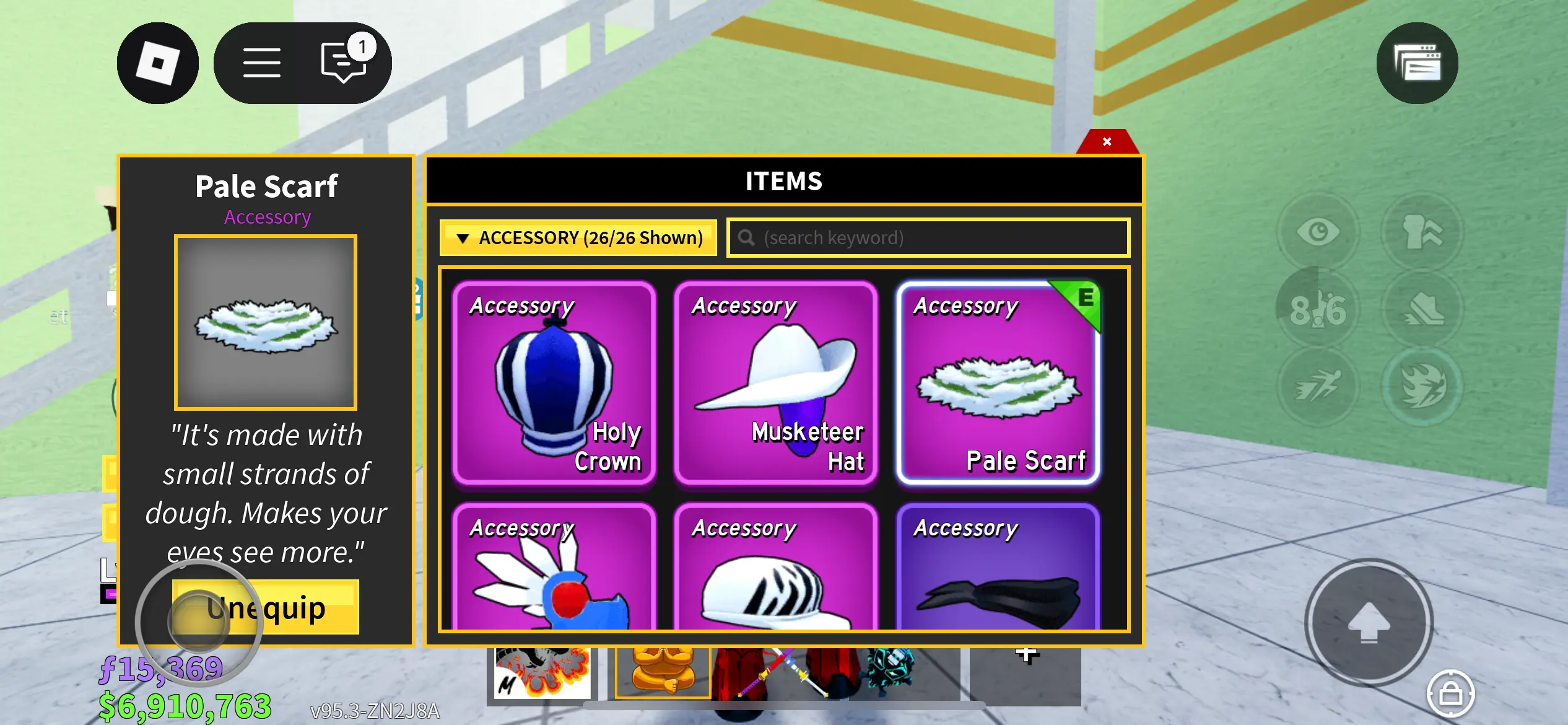Select the Holy Crown accessory

pos(554,382)
